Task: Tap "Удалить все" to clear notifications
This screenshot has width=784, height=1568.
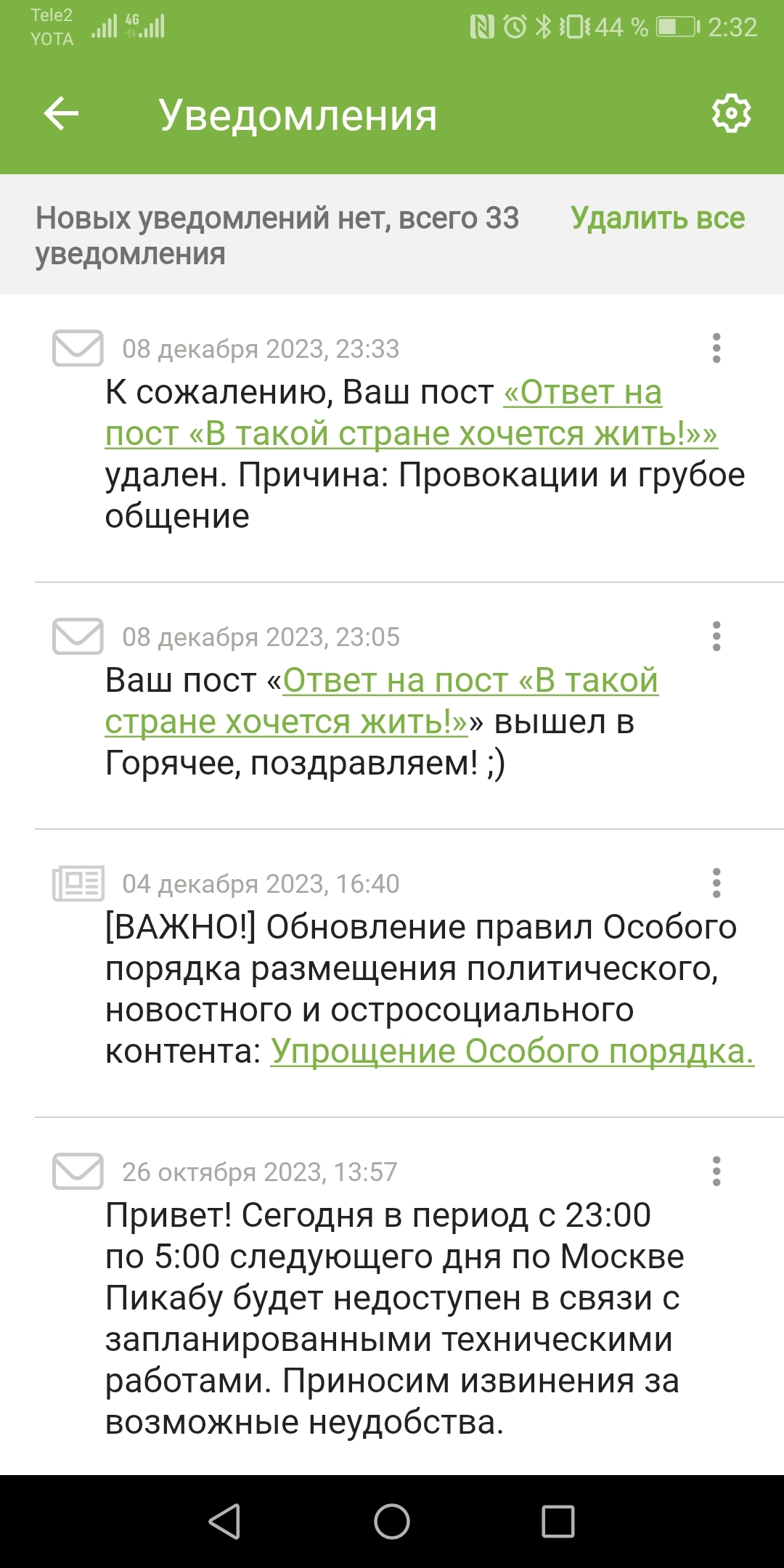Action: (657, 219)
